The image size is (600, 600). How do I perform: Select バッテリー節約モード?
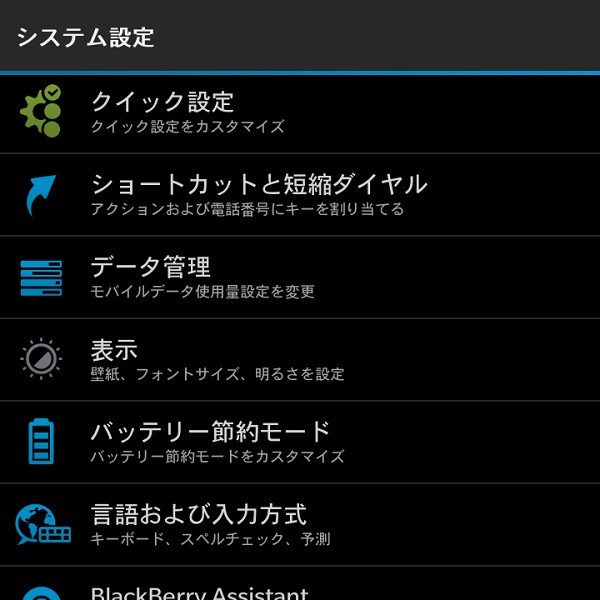[300, 442]
